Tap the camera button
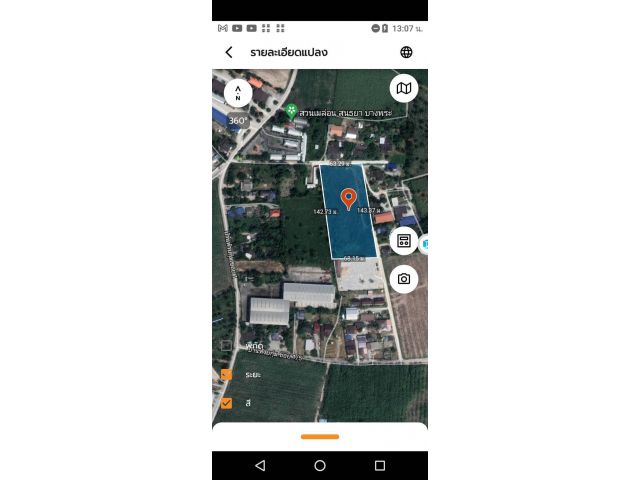Viewport: 640px width, 480px height. (x=403, y=279)
